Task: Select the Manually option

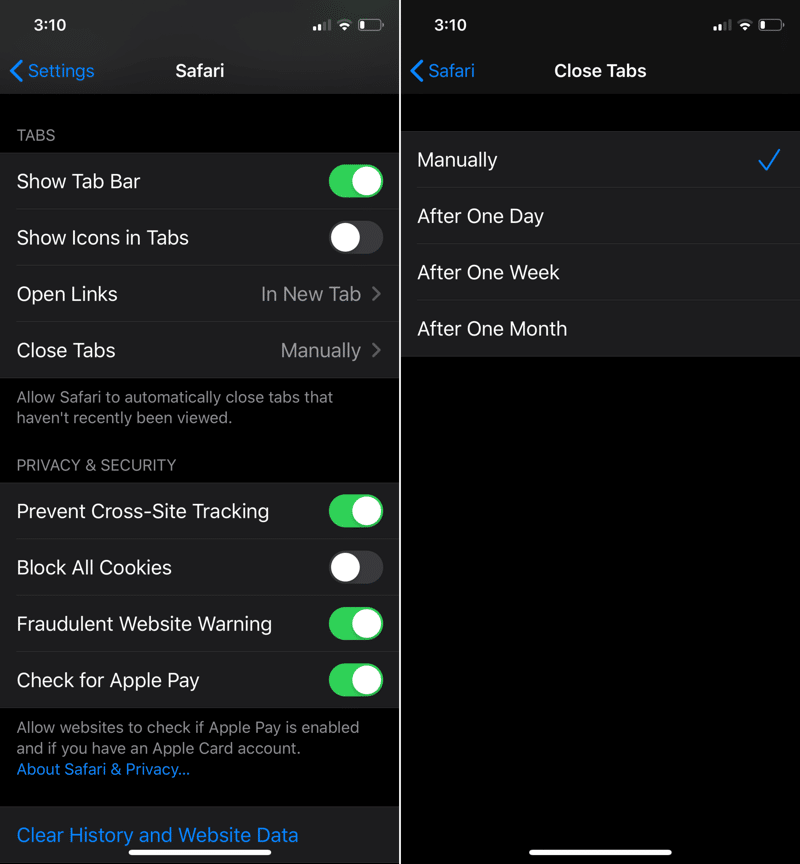Action: click(x=600, y=160)
